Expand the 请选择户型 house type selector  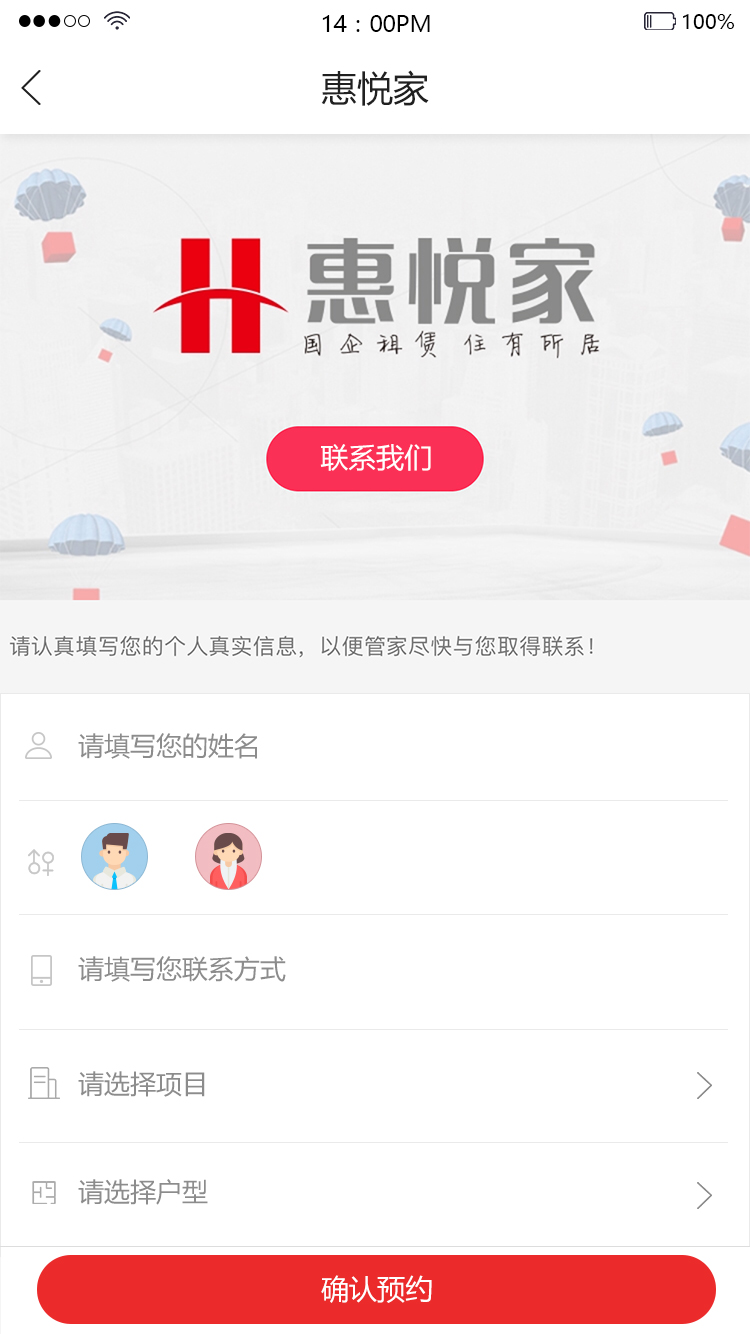pyautogui.click(x=375, y=1194)
